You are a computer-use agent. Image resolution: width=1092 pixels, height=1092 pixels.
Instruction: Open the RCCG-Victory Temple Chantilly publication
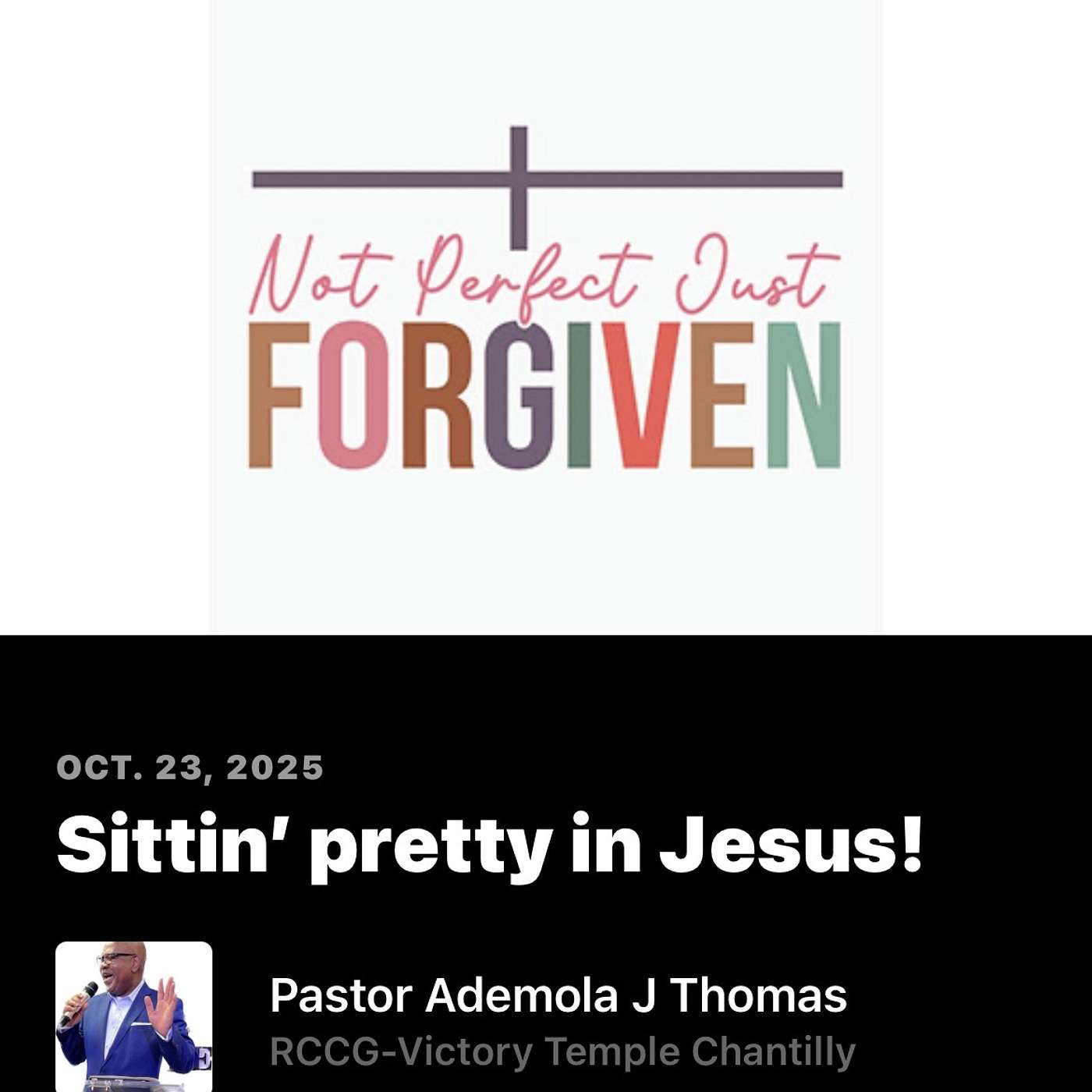pos(562,1051)
